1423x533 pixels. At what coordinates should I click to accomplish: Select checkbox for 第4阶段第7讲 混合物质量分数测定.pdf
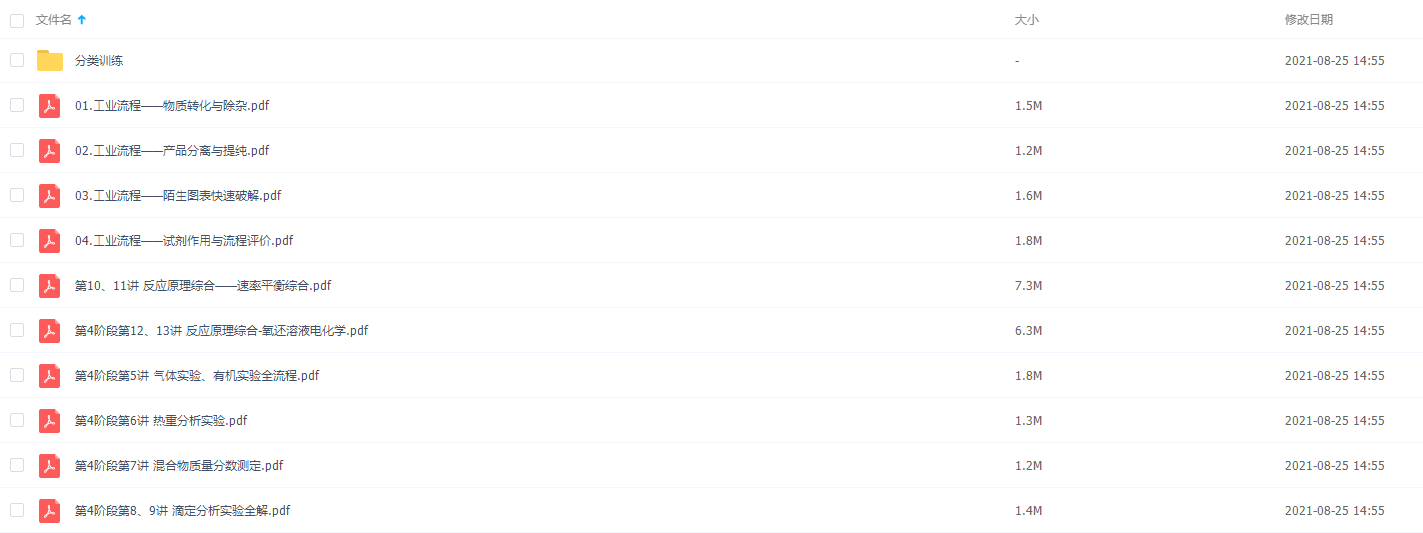click(17, 465)
